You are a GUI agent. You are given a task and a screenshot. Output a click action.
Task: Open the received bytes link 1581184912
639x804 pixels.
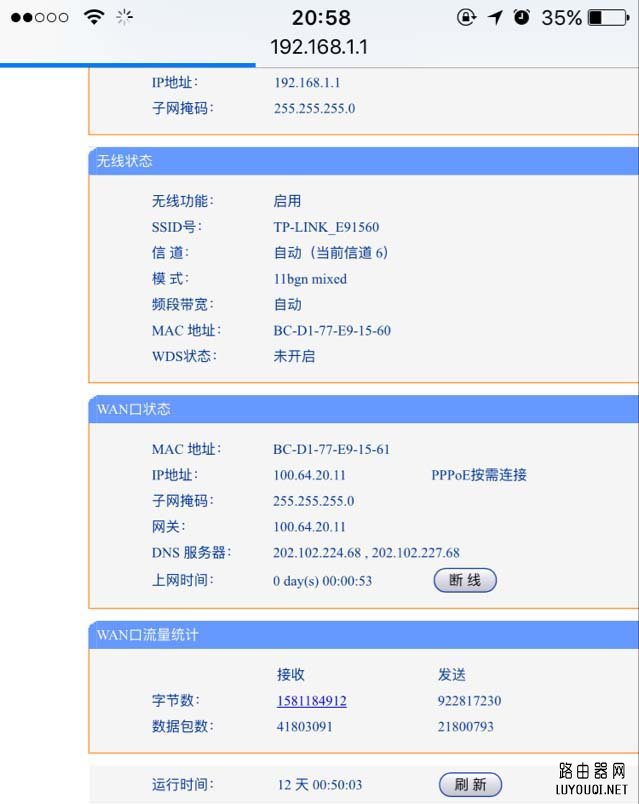(x=311, y=701)
